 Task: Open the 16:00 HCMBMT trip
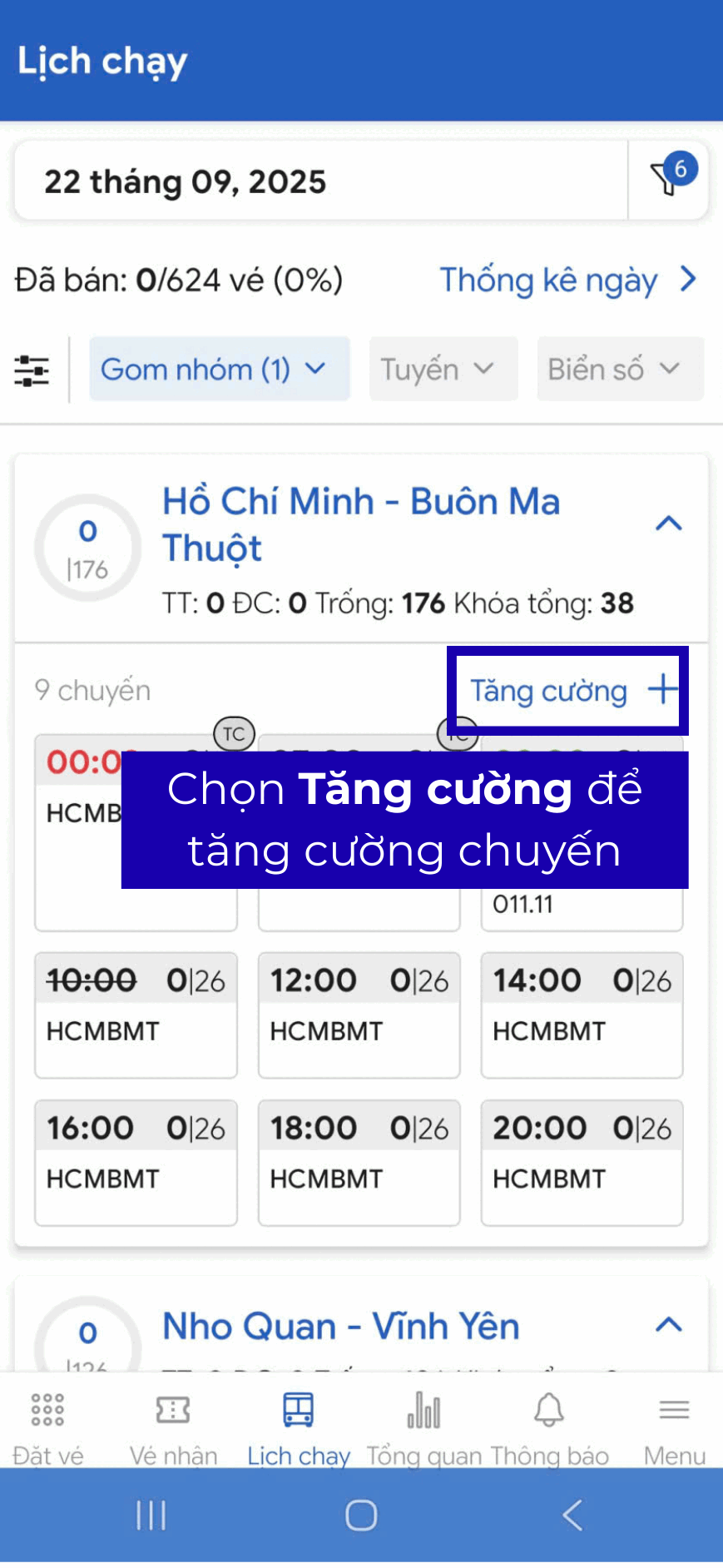(136, 1163)
